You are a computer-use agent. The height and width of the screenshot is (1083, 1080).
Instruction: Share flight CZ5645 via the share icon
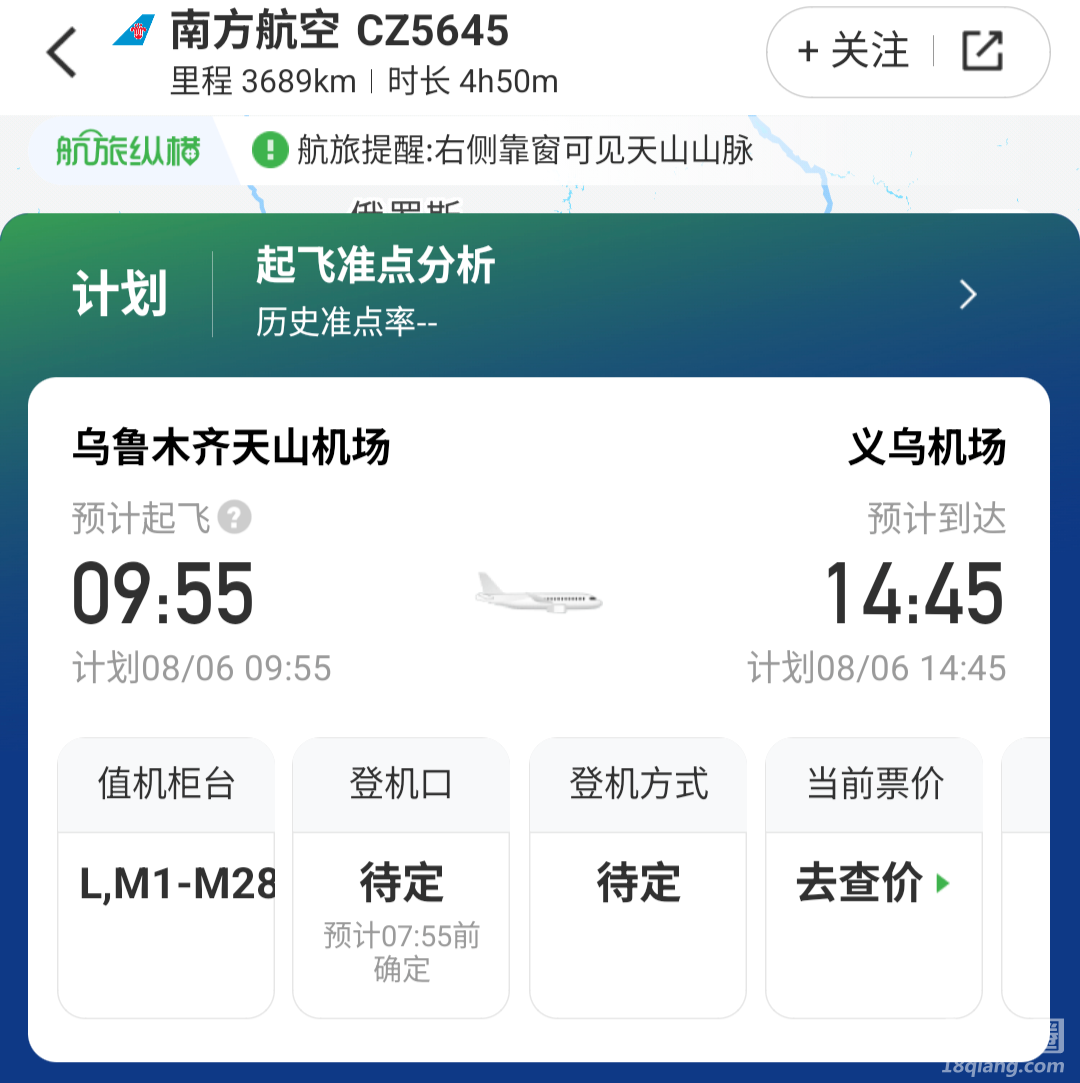tap(982, 51)
